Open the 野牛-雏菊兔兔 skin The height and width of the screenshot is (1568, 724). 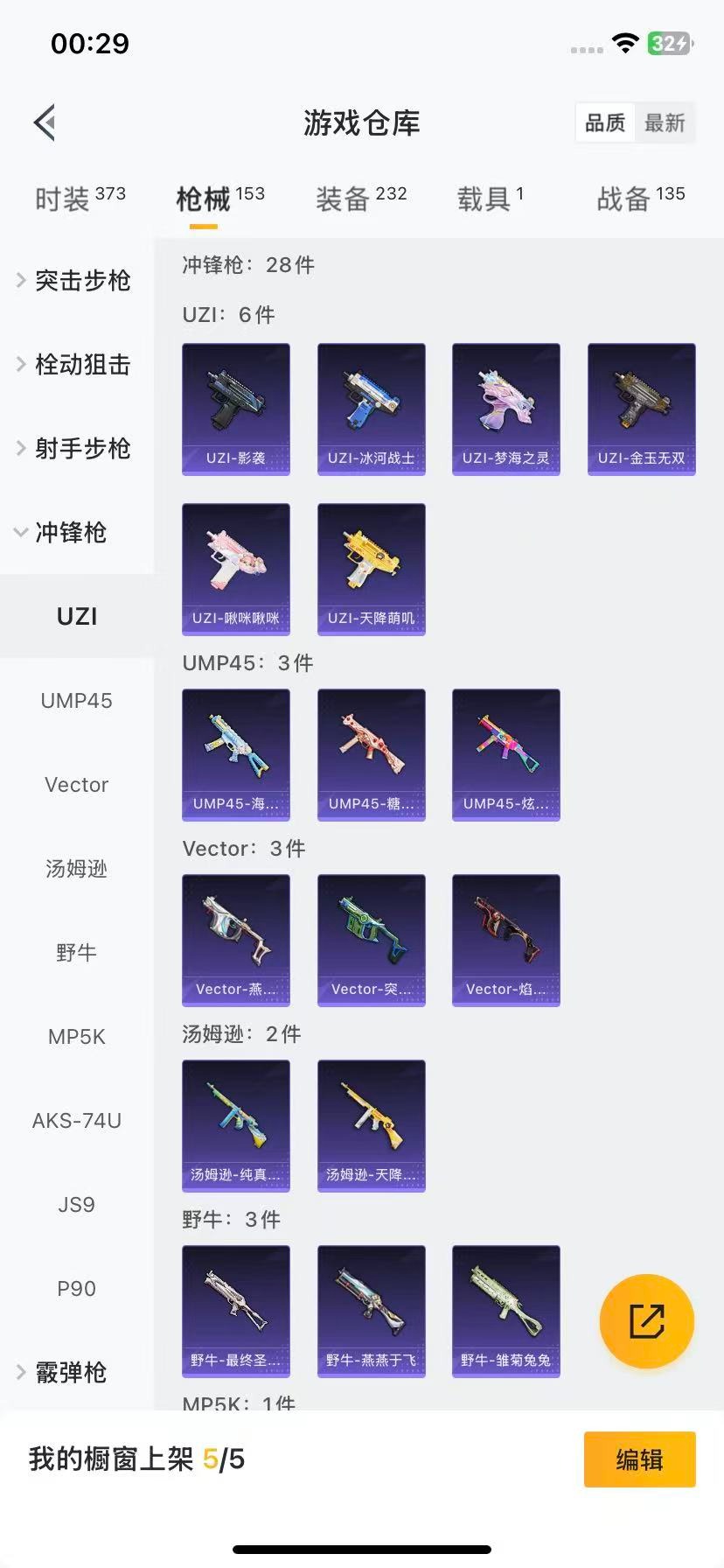coord(506,1311)
